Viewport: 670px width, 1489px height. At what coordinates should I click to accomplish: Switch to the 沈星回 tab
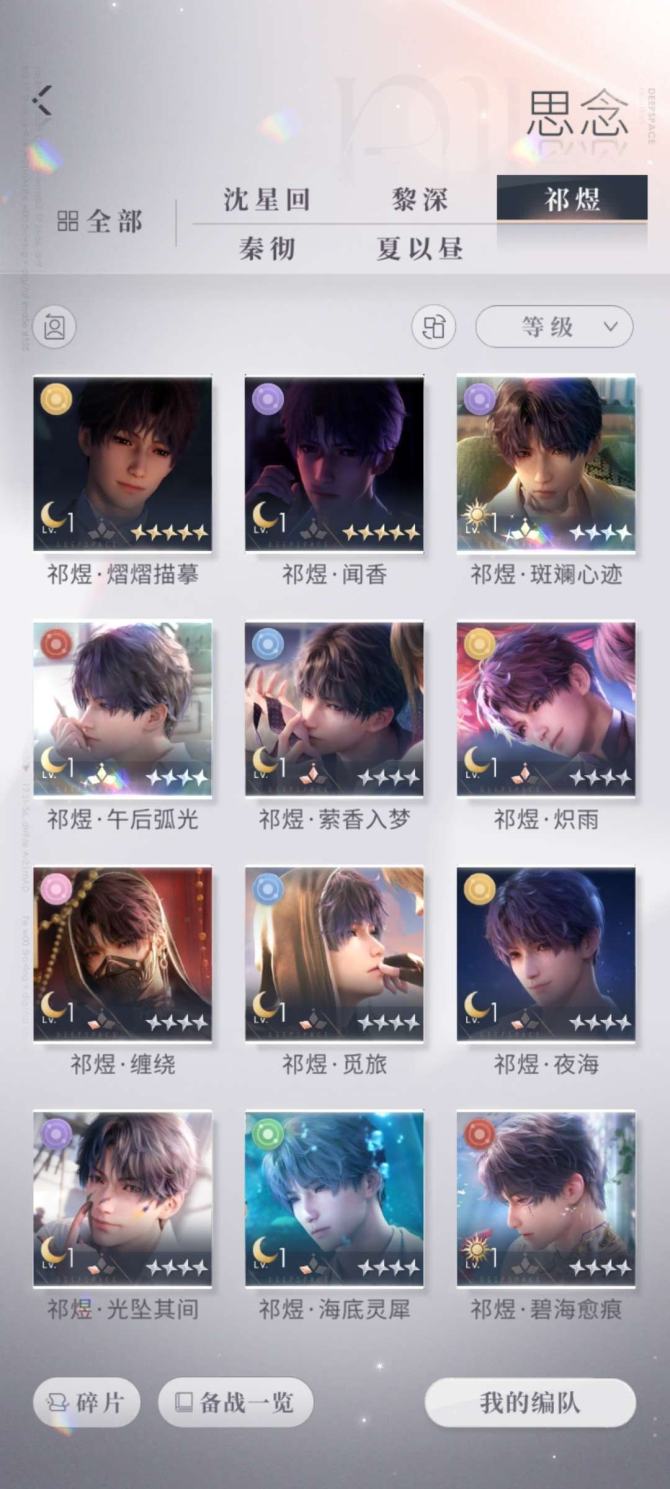(x=266, y=199)
